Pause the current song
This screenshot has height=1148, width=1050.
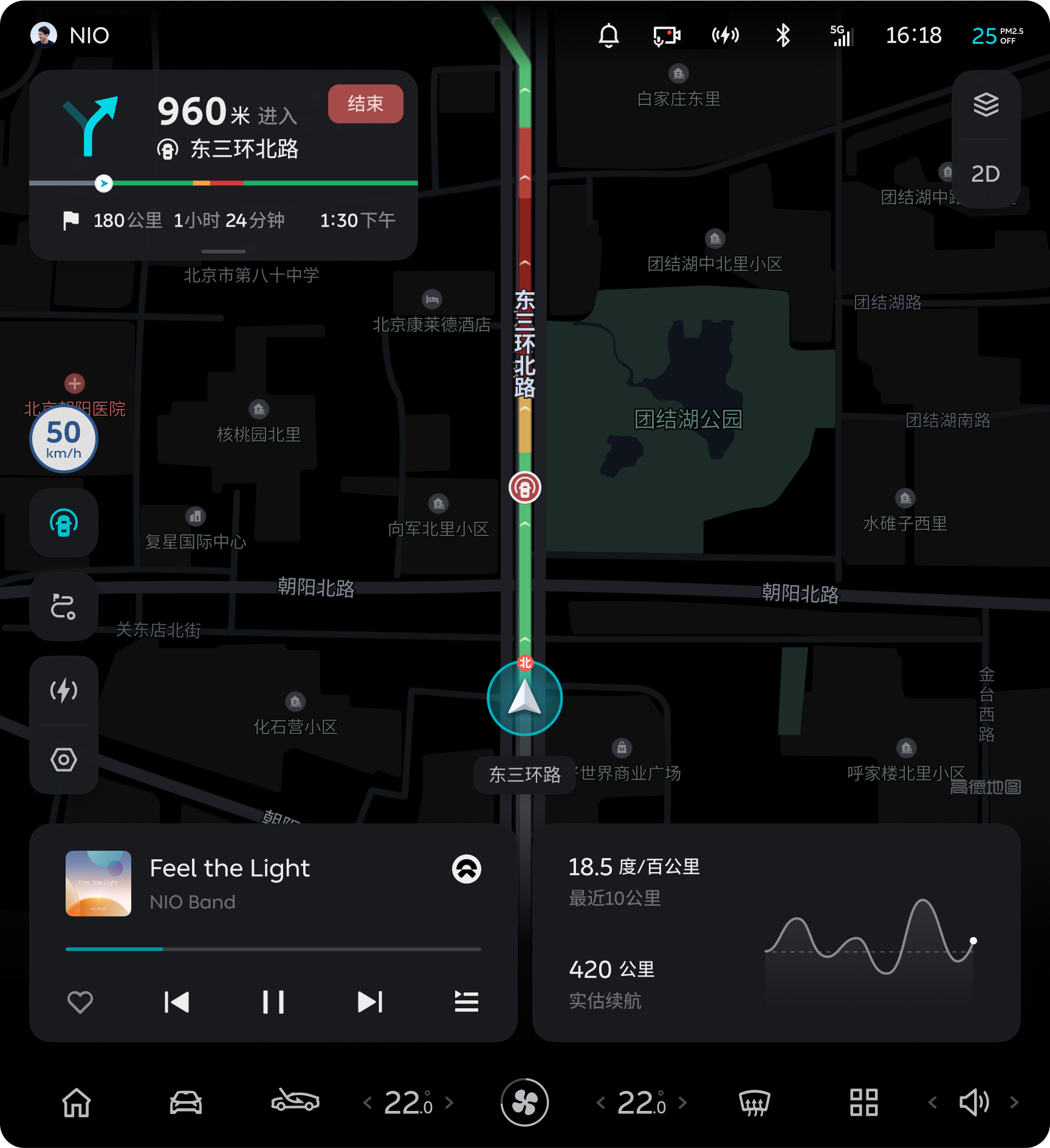(273, 1002)
